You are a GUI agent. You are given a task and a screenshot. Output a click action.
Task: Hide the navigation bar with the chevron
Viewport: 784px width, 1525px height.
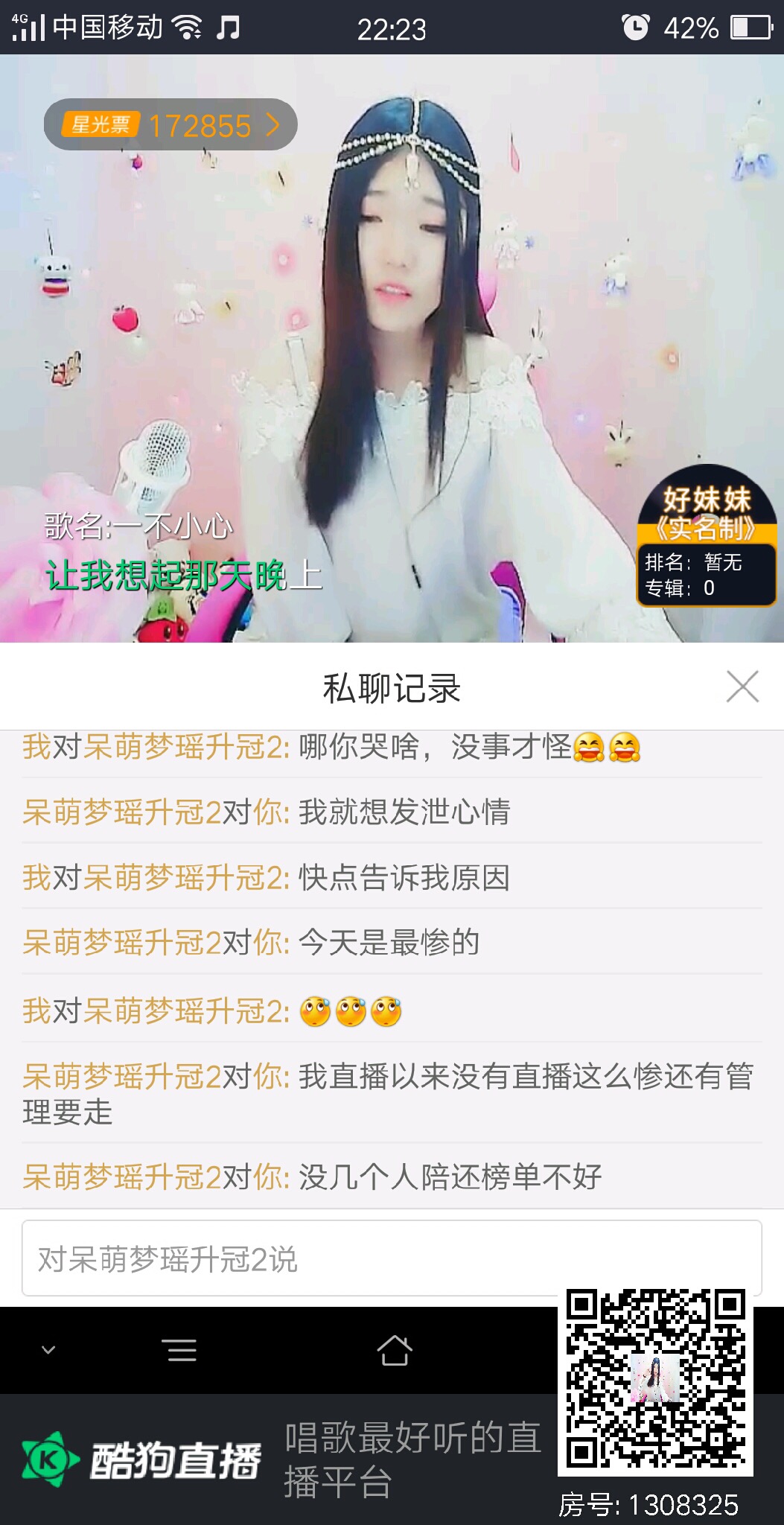pyautogui.click(x=49, y=1350)
